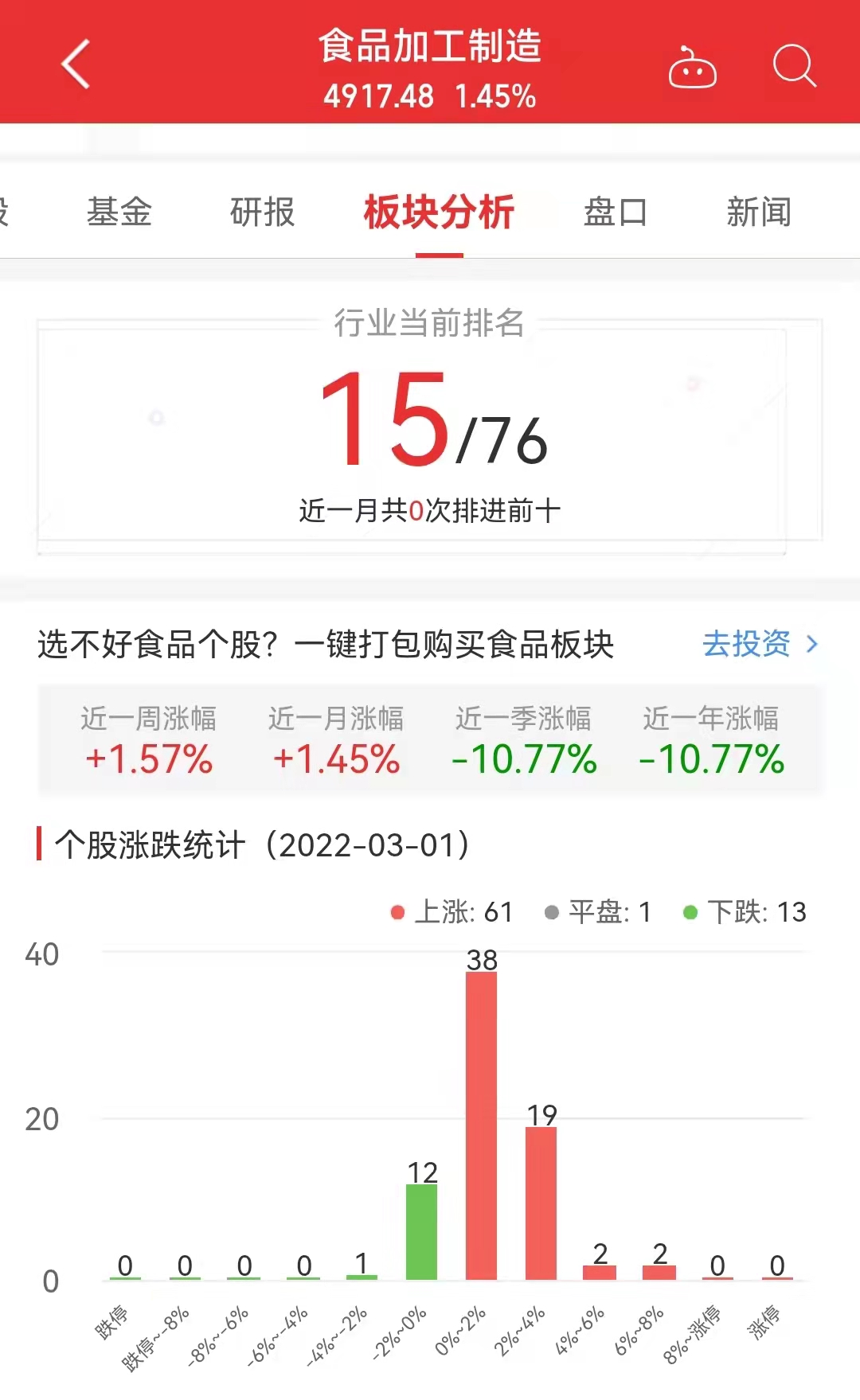This screenshot has height=1400, width=860.
Task: Switch to the 研报 tab
Action: point(263,213)
